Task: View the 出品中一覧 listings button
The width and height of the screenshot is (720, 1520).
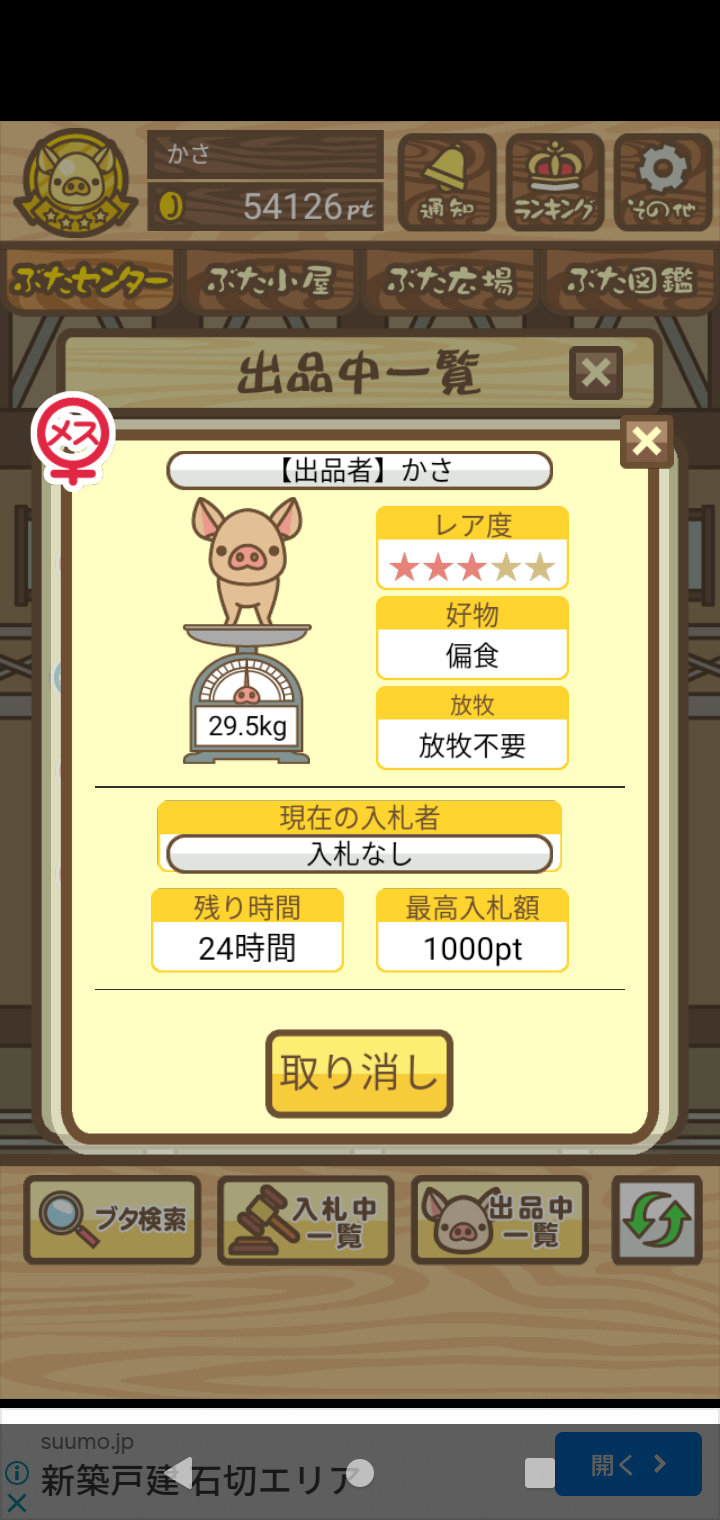Action: coord(500,1219)
